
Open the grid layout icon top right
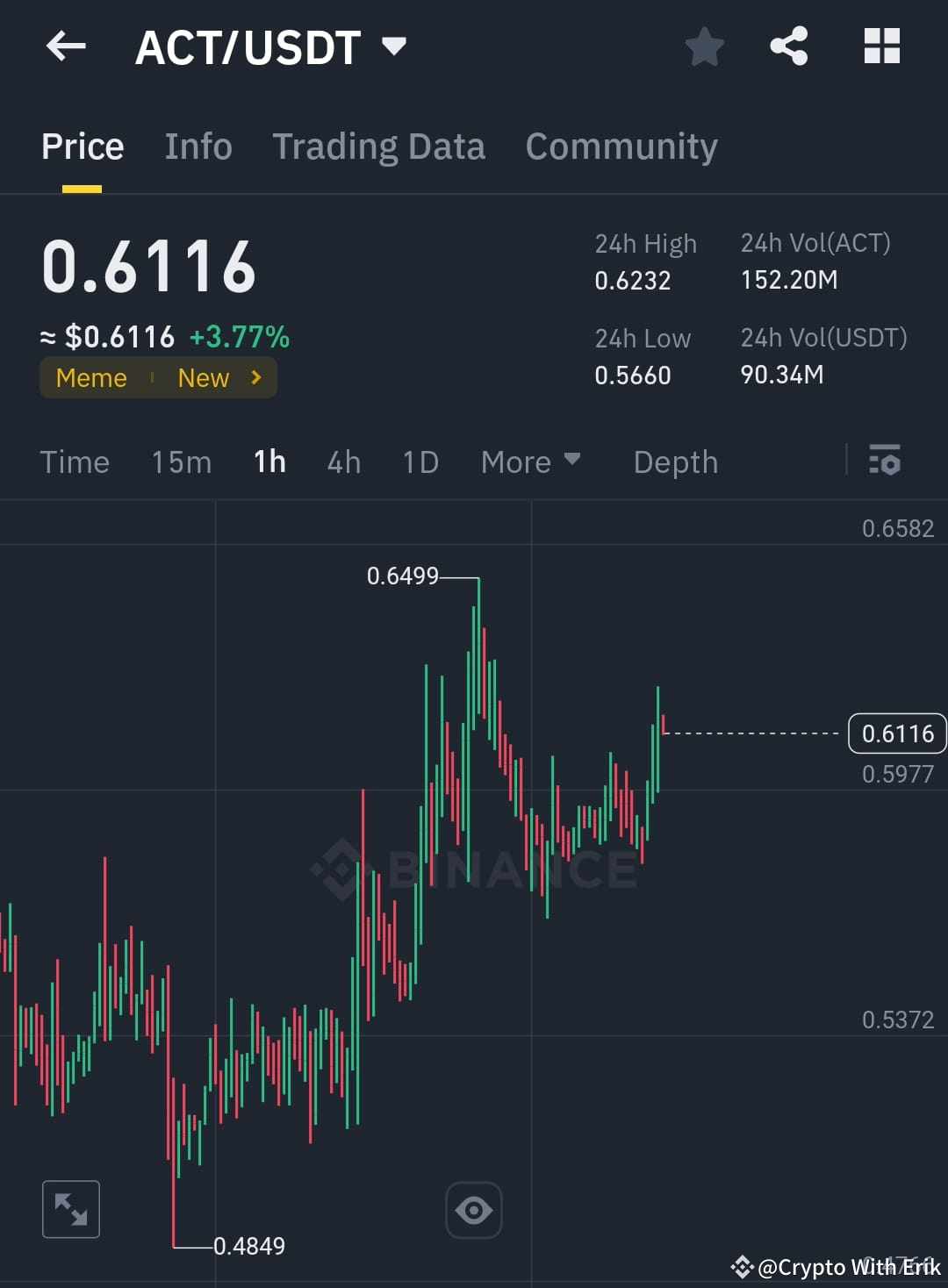pyautogui.click(x=882, y=47)
